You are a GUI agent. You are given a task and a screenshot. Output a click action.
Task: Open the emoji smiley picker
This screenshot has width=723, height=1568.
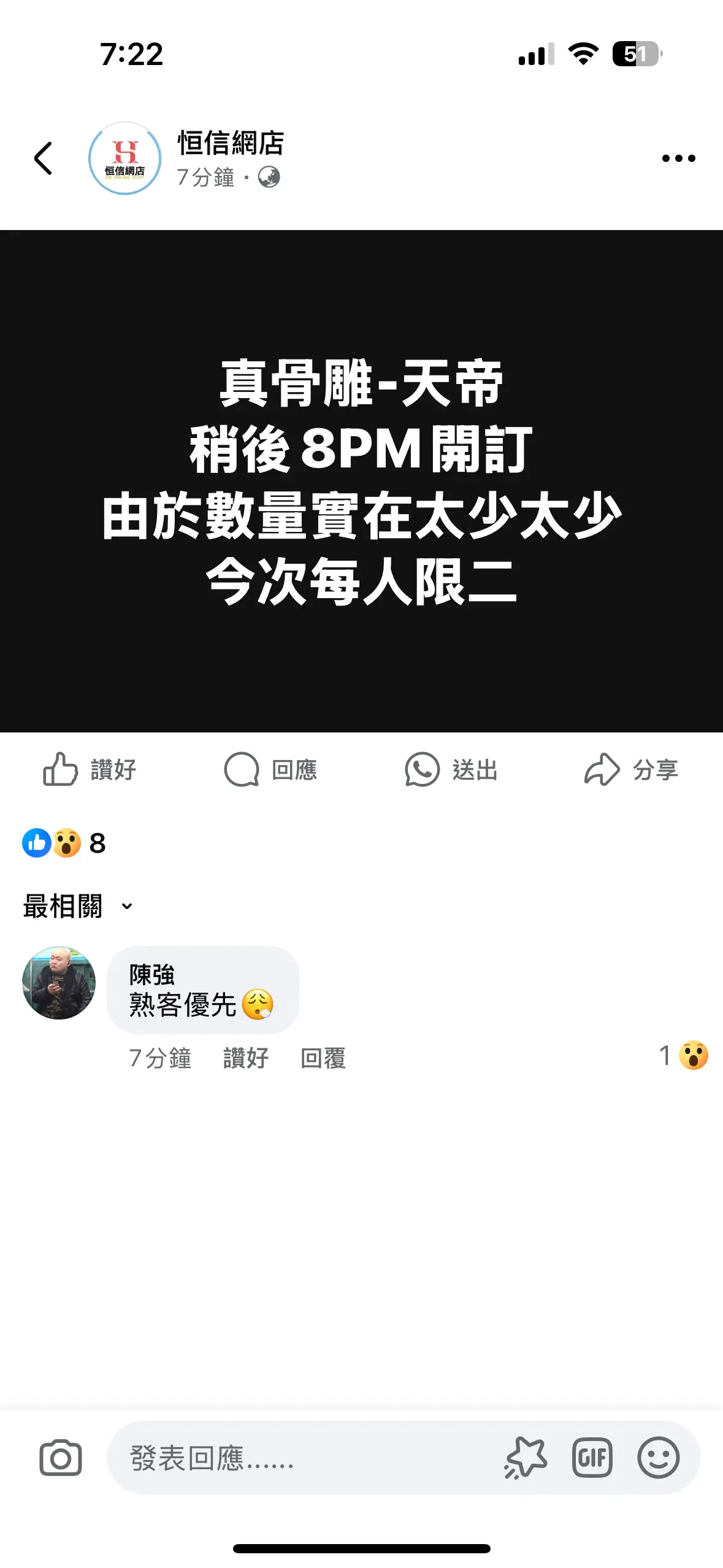click(659, 1458)
